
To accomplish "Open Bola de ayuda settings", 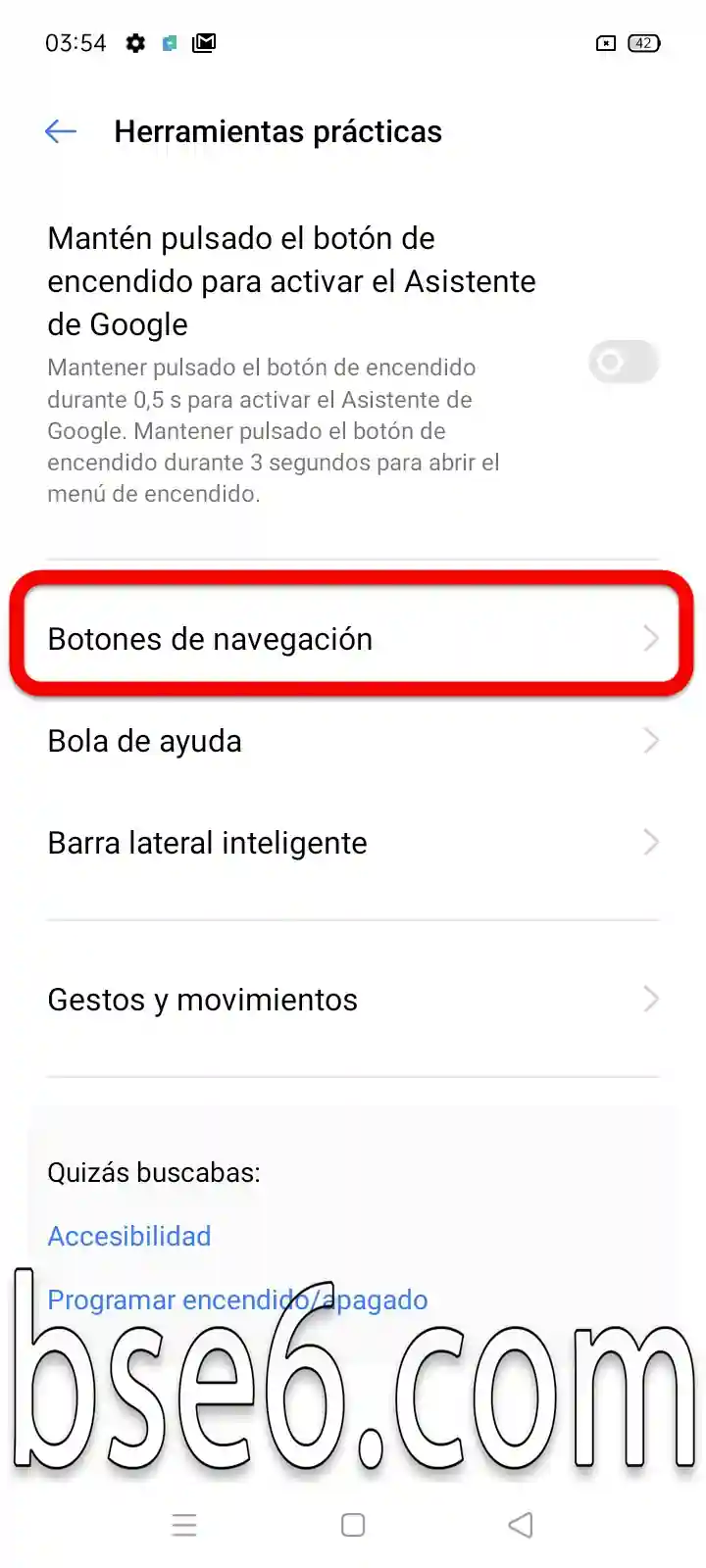I will (x=353, y=741).
